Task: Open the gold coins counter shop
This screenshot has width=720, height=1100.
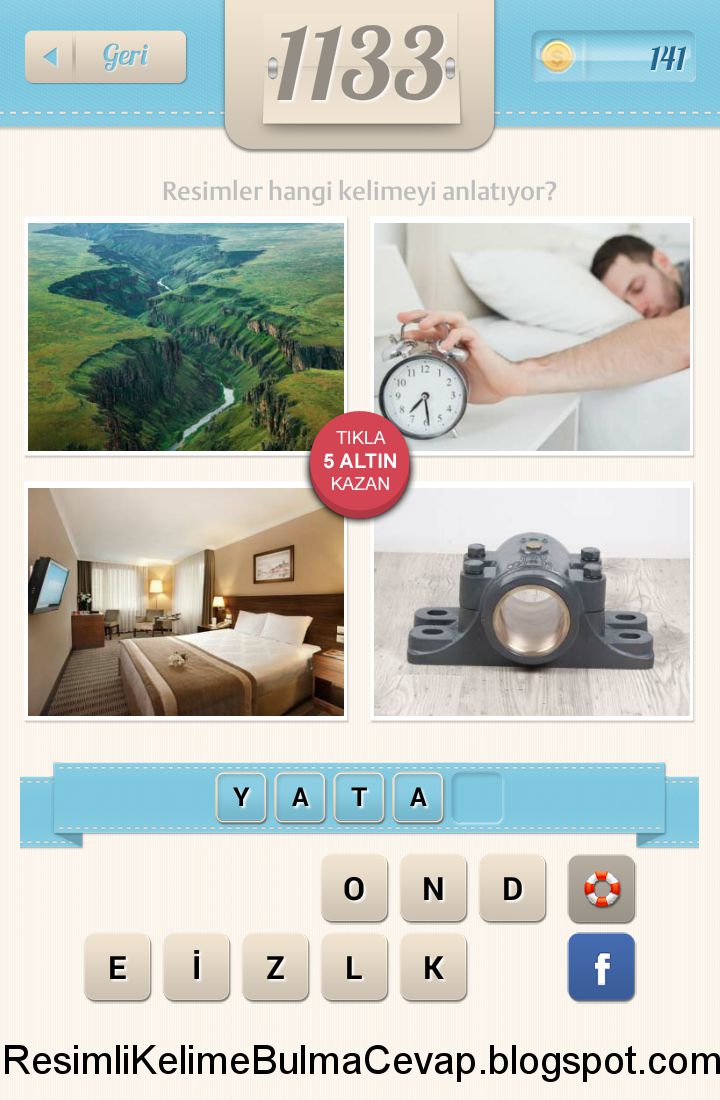Action: tap(614, 57)
